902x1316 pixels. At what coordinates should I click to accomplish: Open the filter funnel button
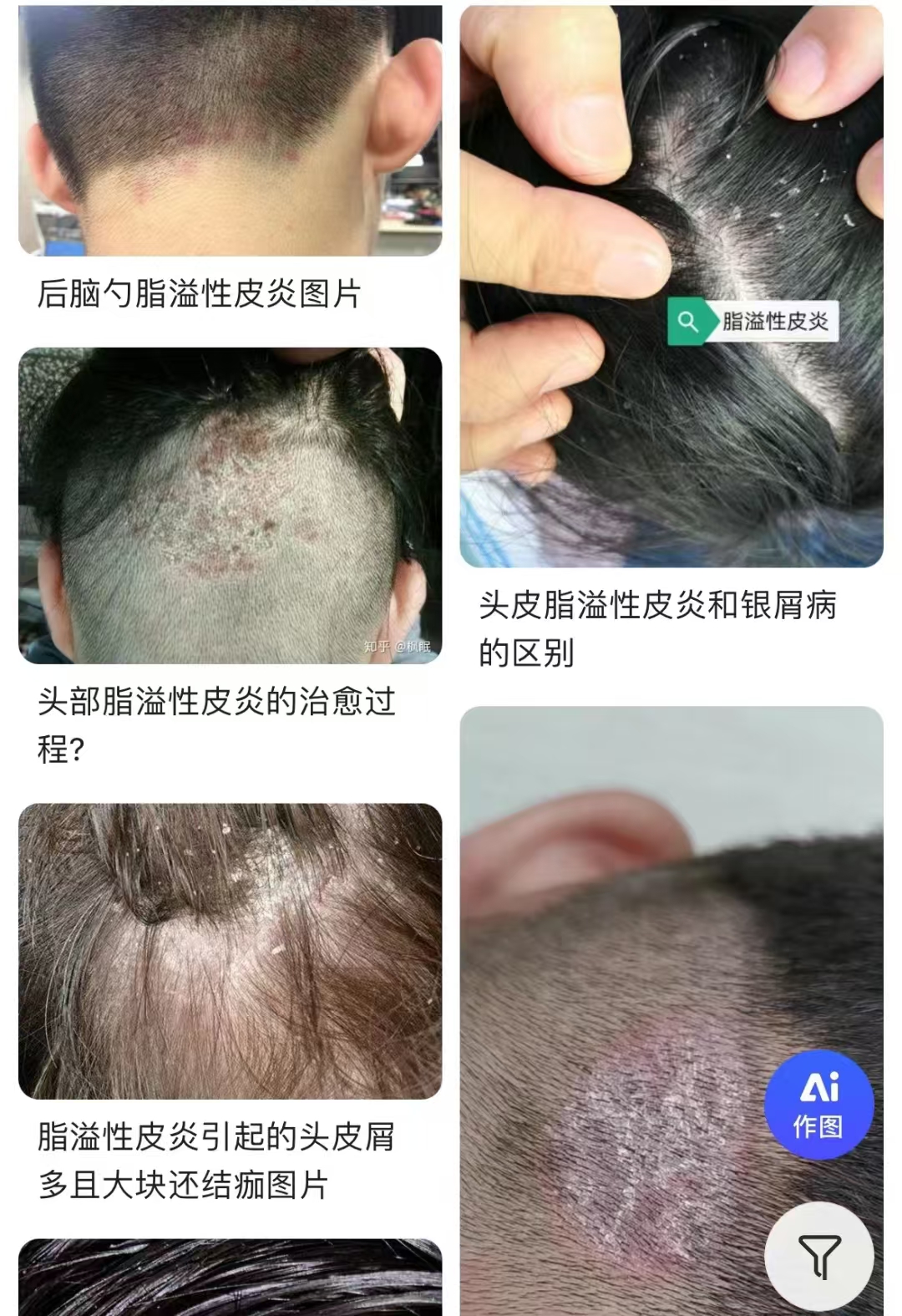(x=818, y=1256)
